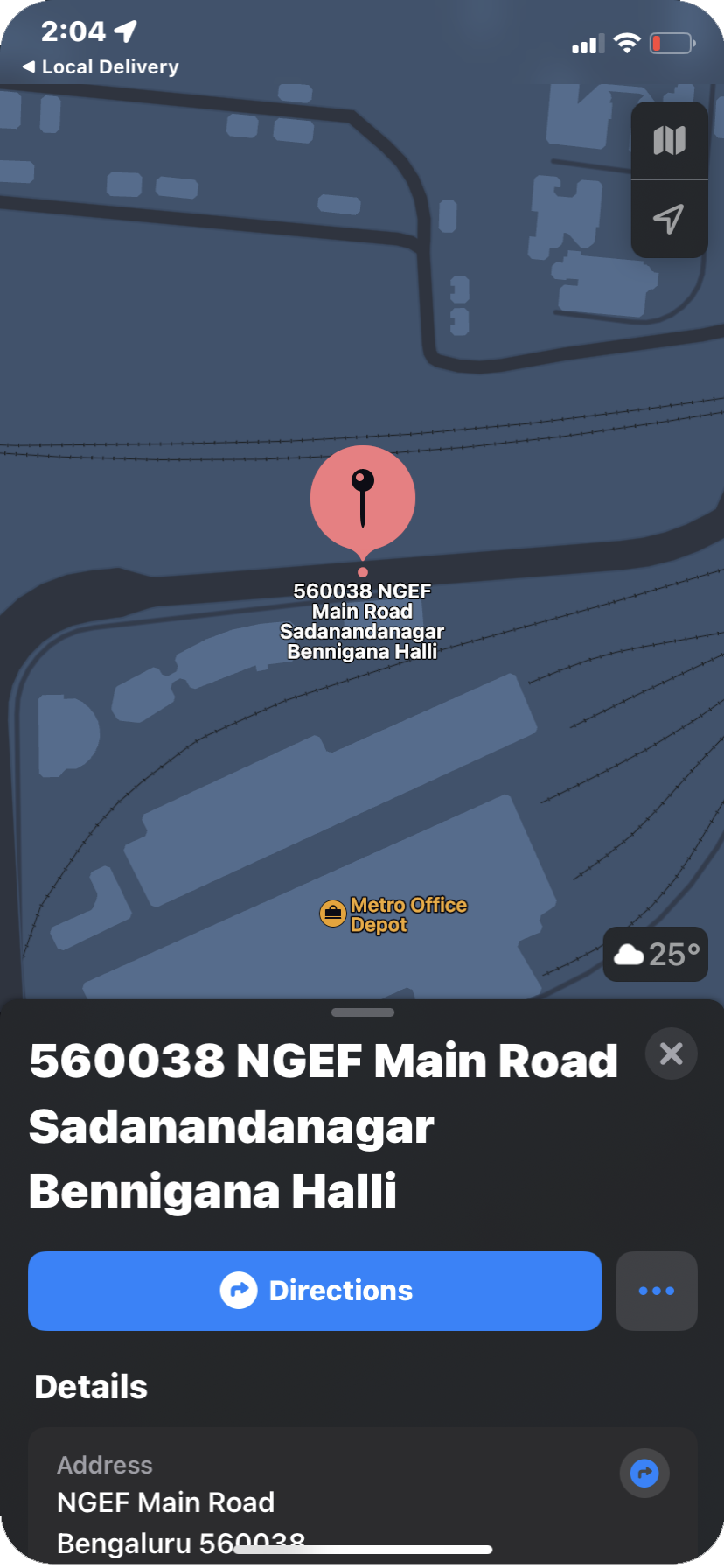724x1568 pixels.
Task: Open the 25° weather badge
Action: (x=656, y=954)
